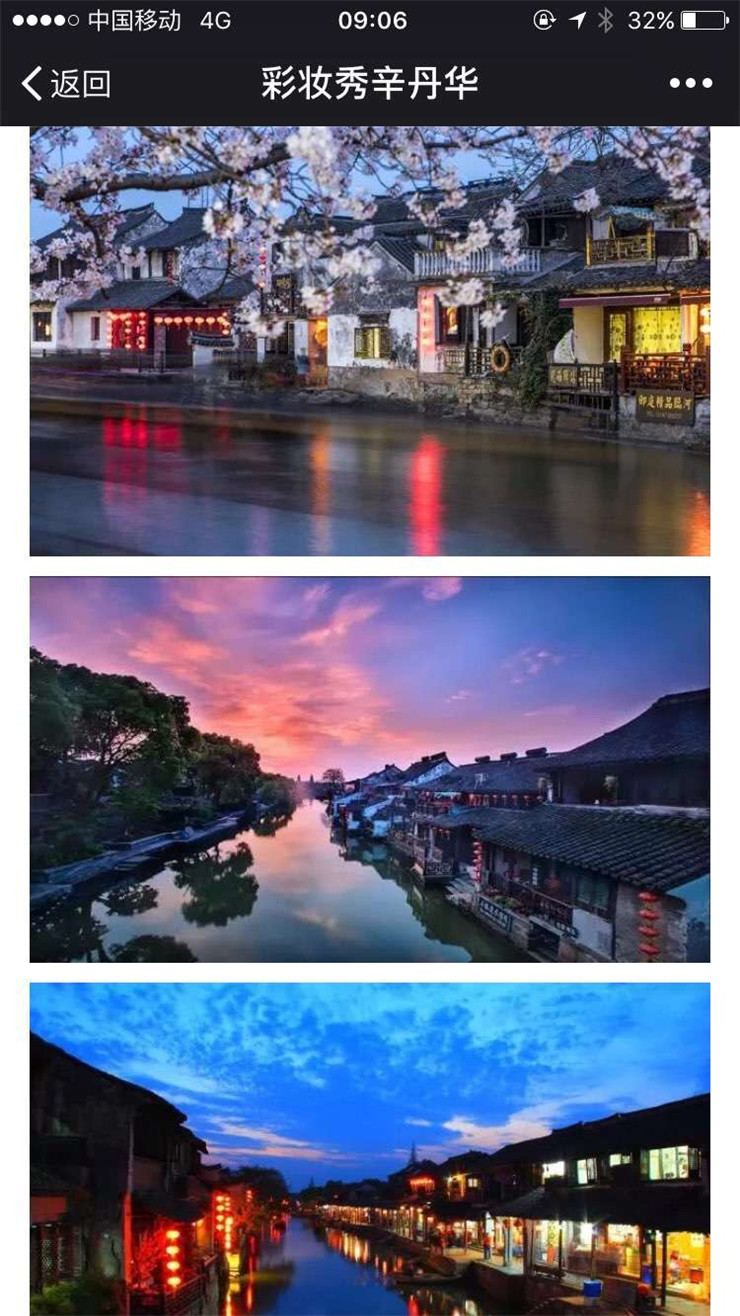
Task: Open the three-dot more options menu
Action: point(690,83)
